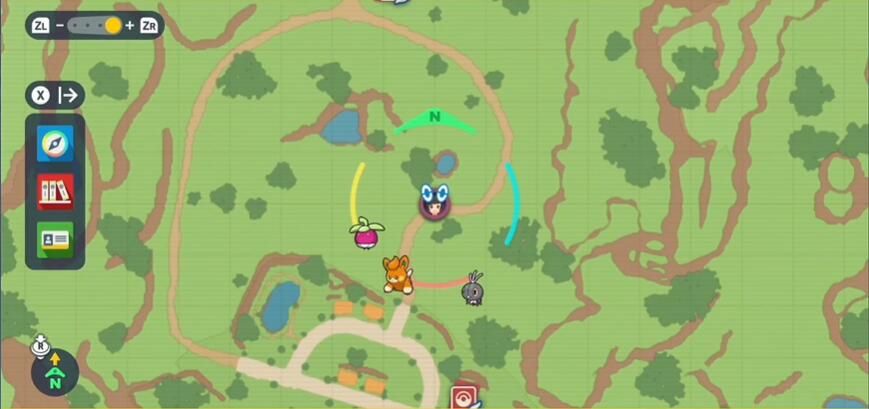
Task: Select the Pokémon Center marker at the bottom
Action: coord(462,396)
